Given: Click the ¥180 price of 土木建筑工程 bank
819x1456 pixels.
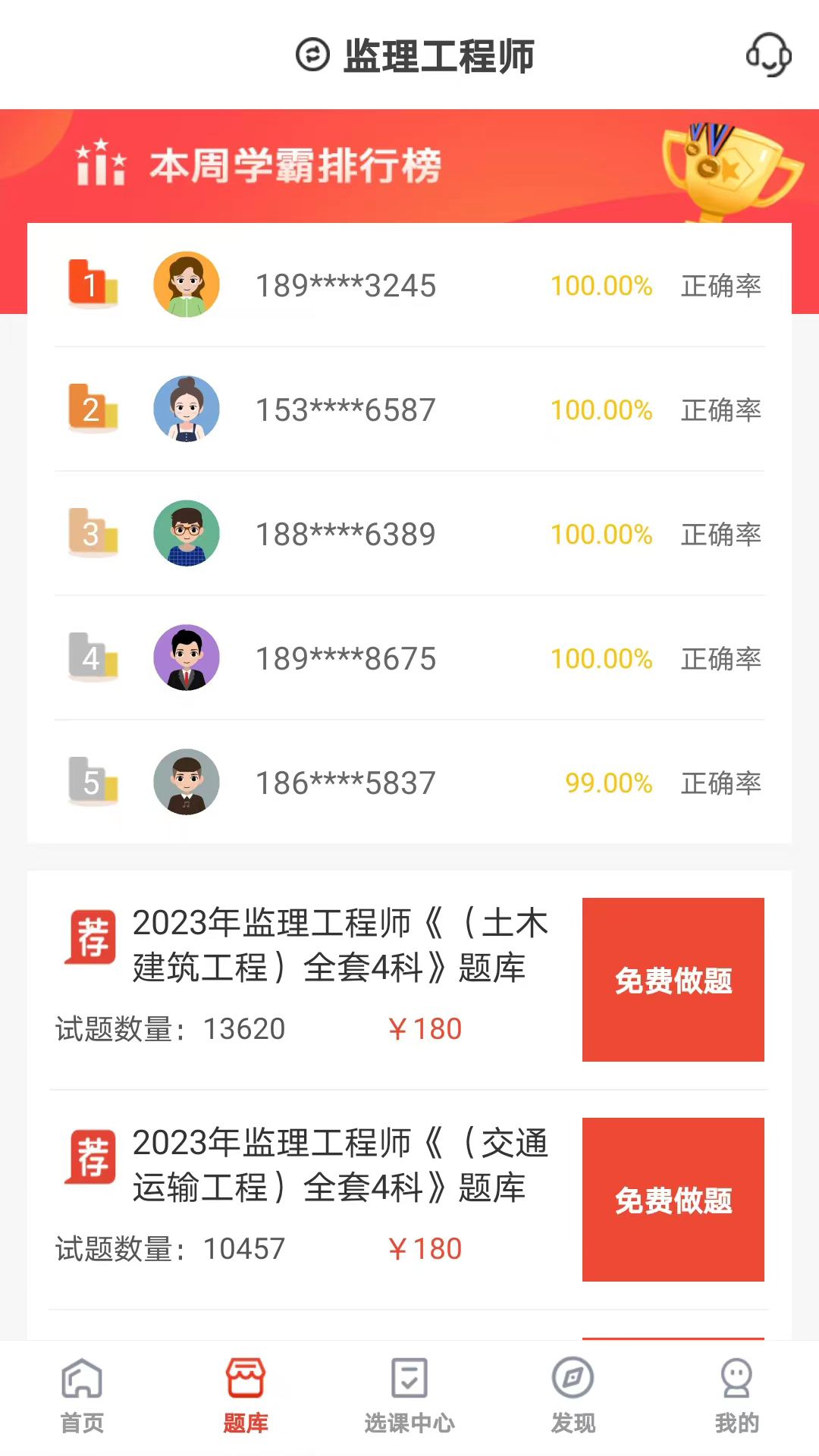Looking at the screenshot, I should [x=425, y=1029].
